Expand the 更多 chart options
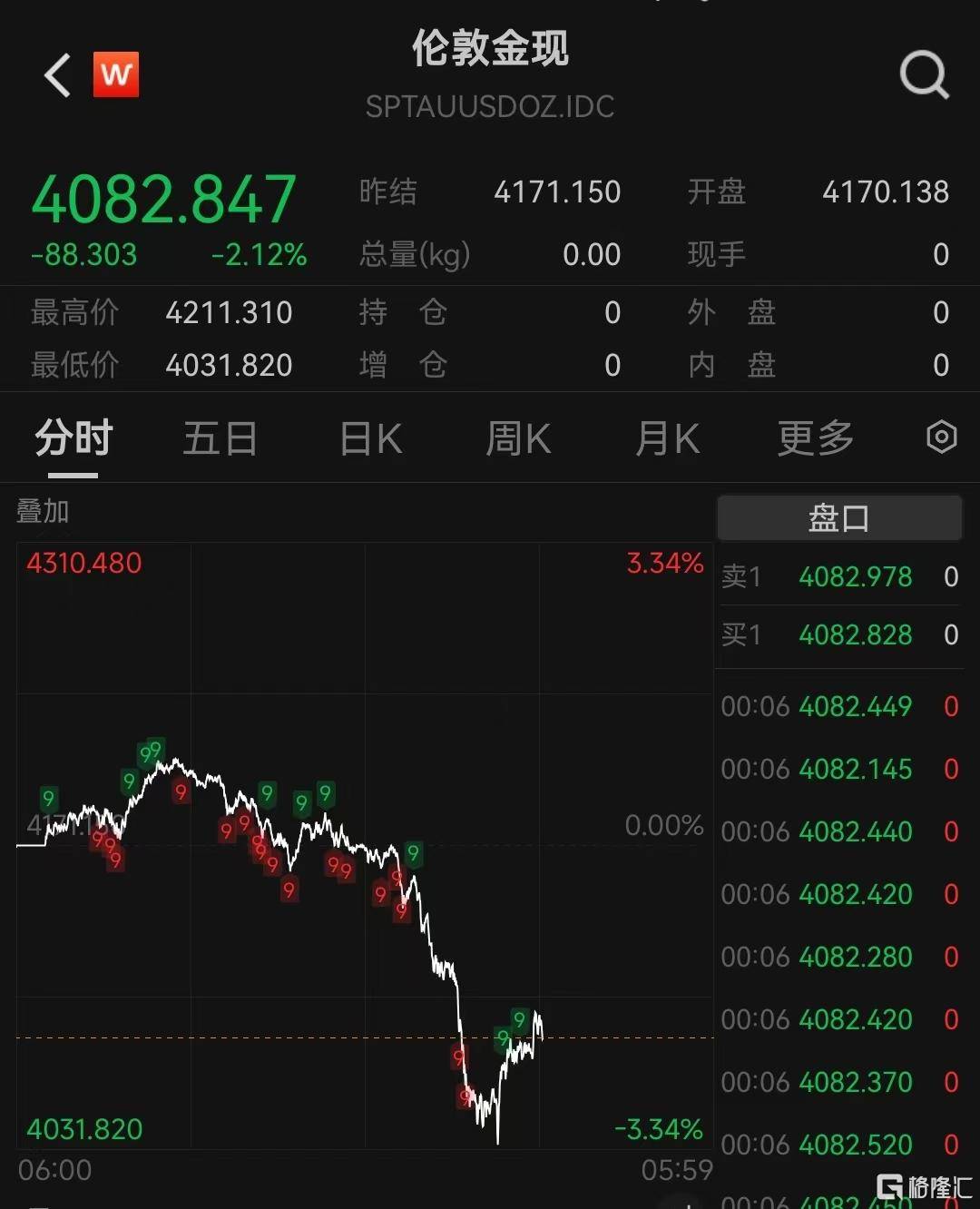The image size is (980, 1209). pos(816,439)
